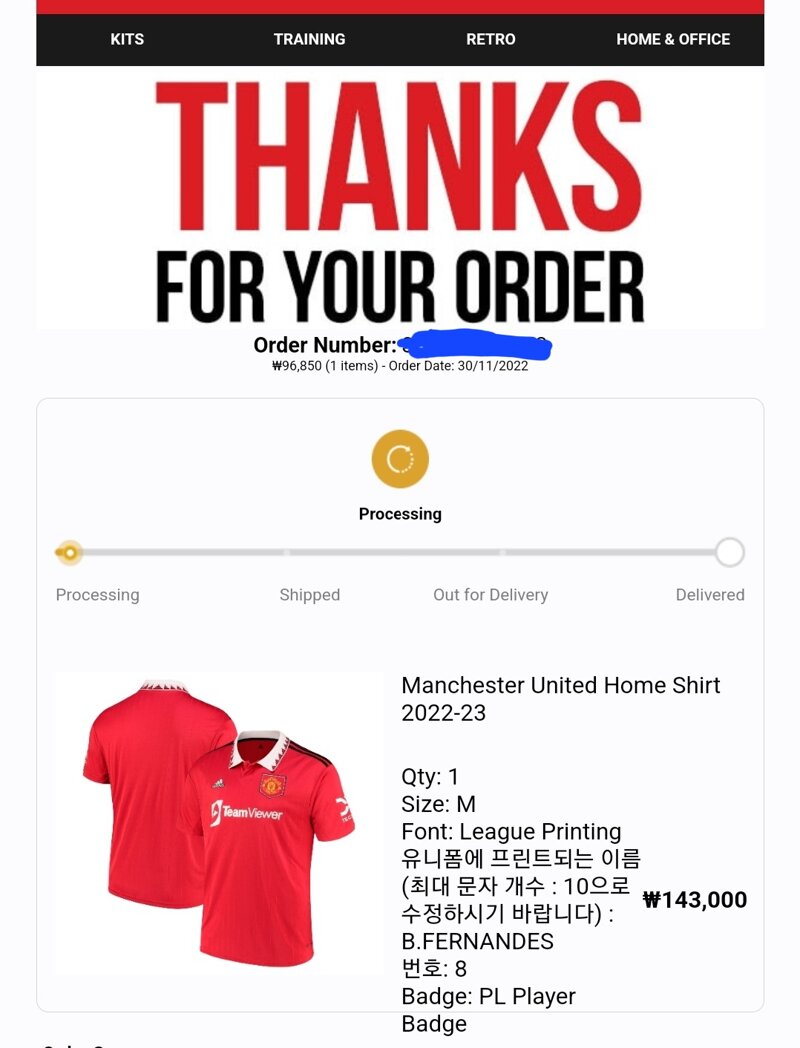View the Manchester United Home Shirt image
Image resolution: width=800 pixels, height=1048 pixels.
(x=218, y=823)
